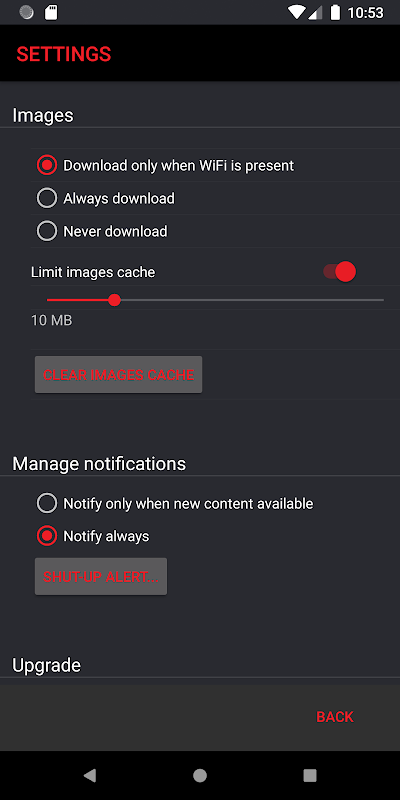Screen dimensions: 400x800
Task: Open the Shut-Up Alert settings
Action: point(101,577)
